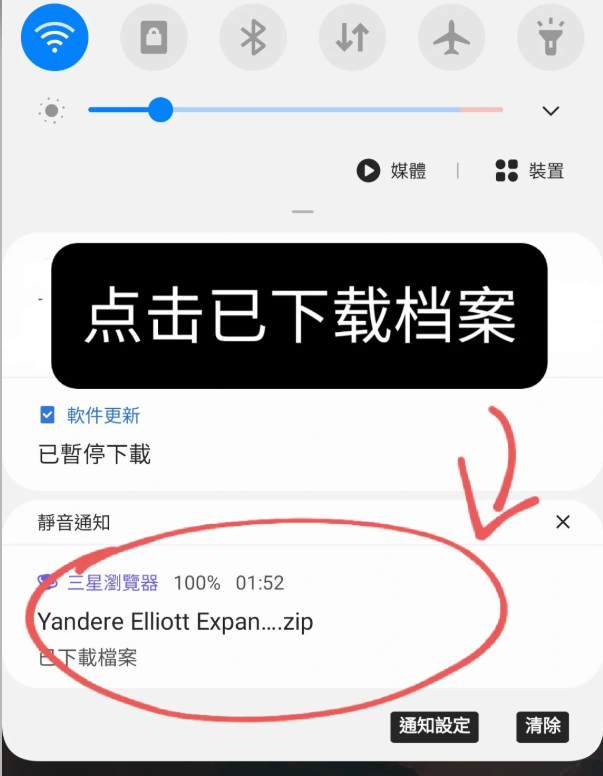
Task: Tap the brightness slider
Action: click(x=295, y=110)
